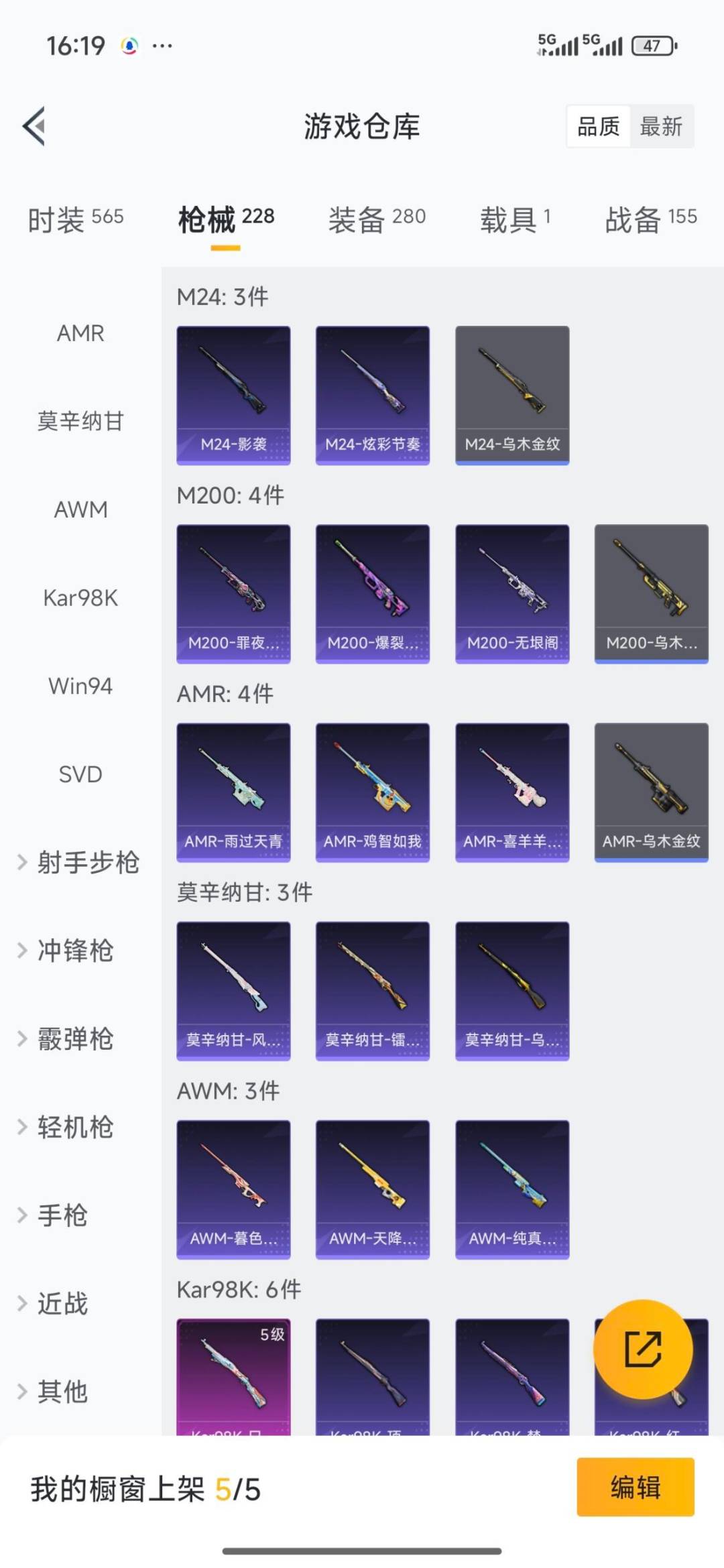Screen dimensions: 724x1568
Task: Switch sorting to 最新
Action: click(661, 127)
